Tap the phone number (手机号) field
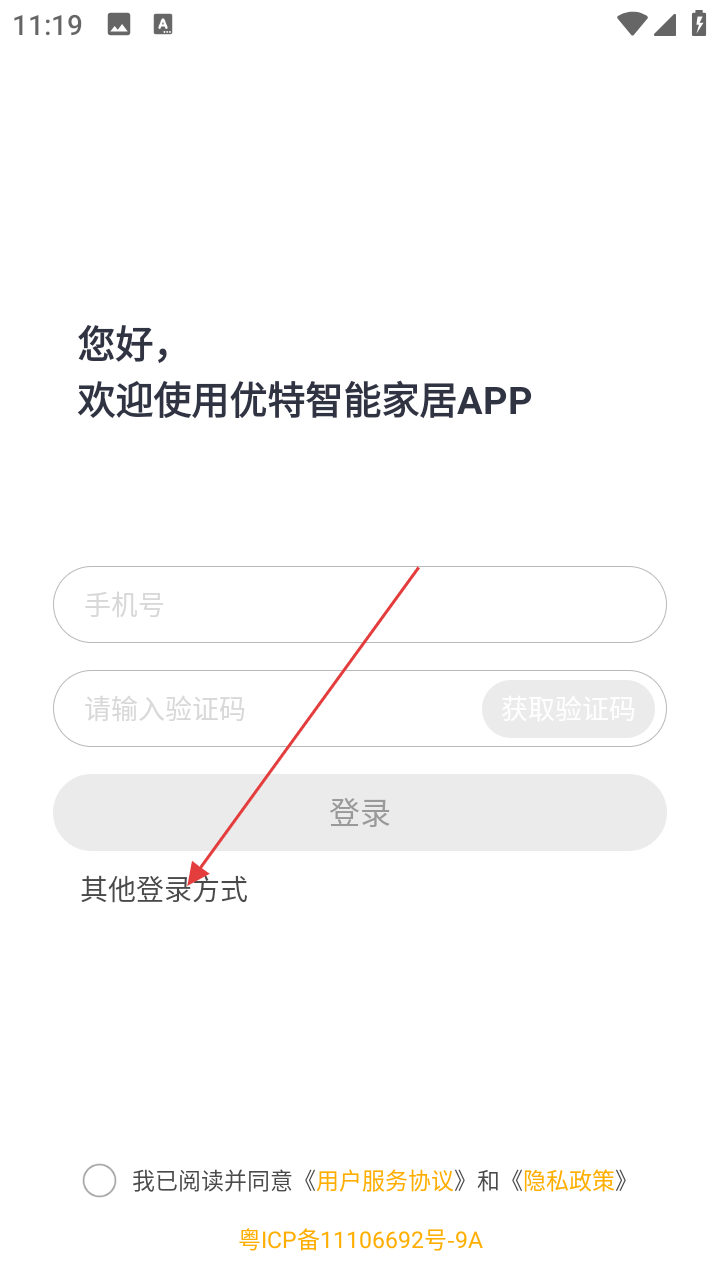The image size is (720, 1280). [x=360, y=605]
